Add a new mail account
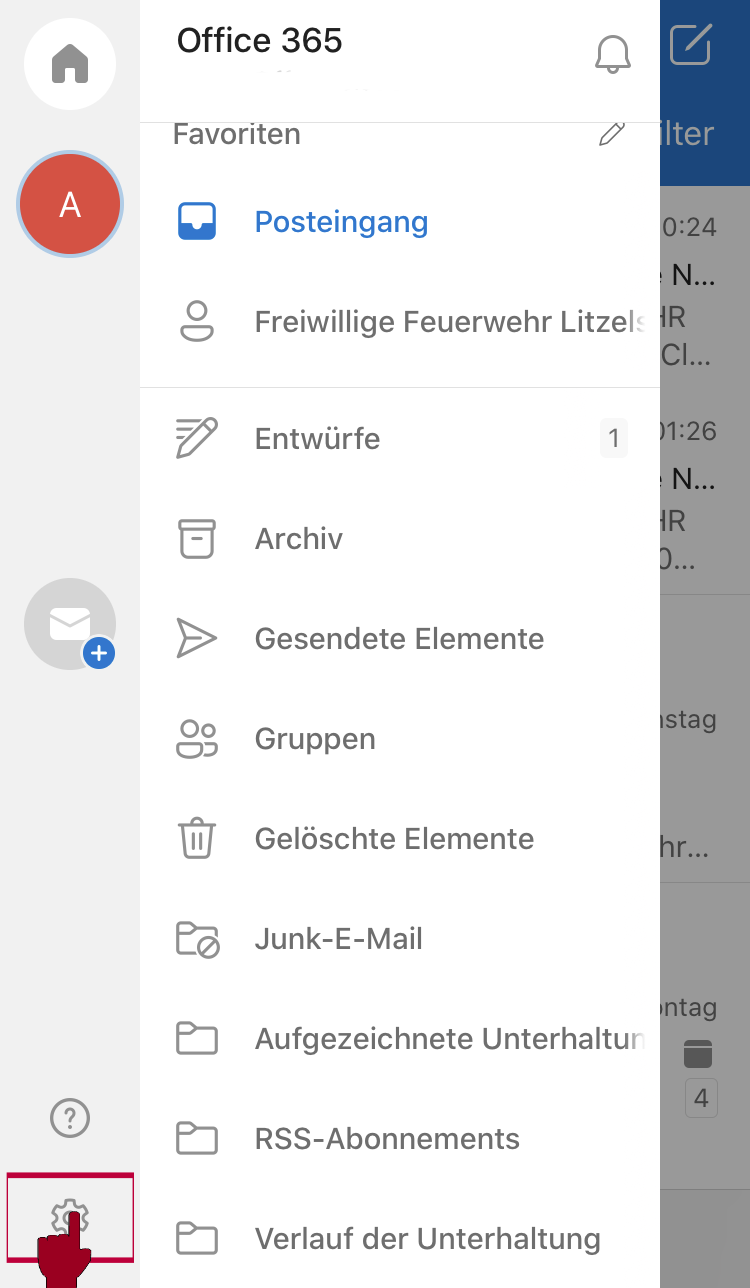The width and height of the screenshot is (750, 1288). 70,624
